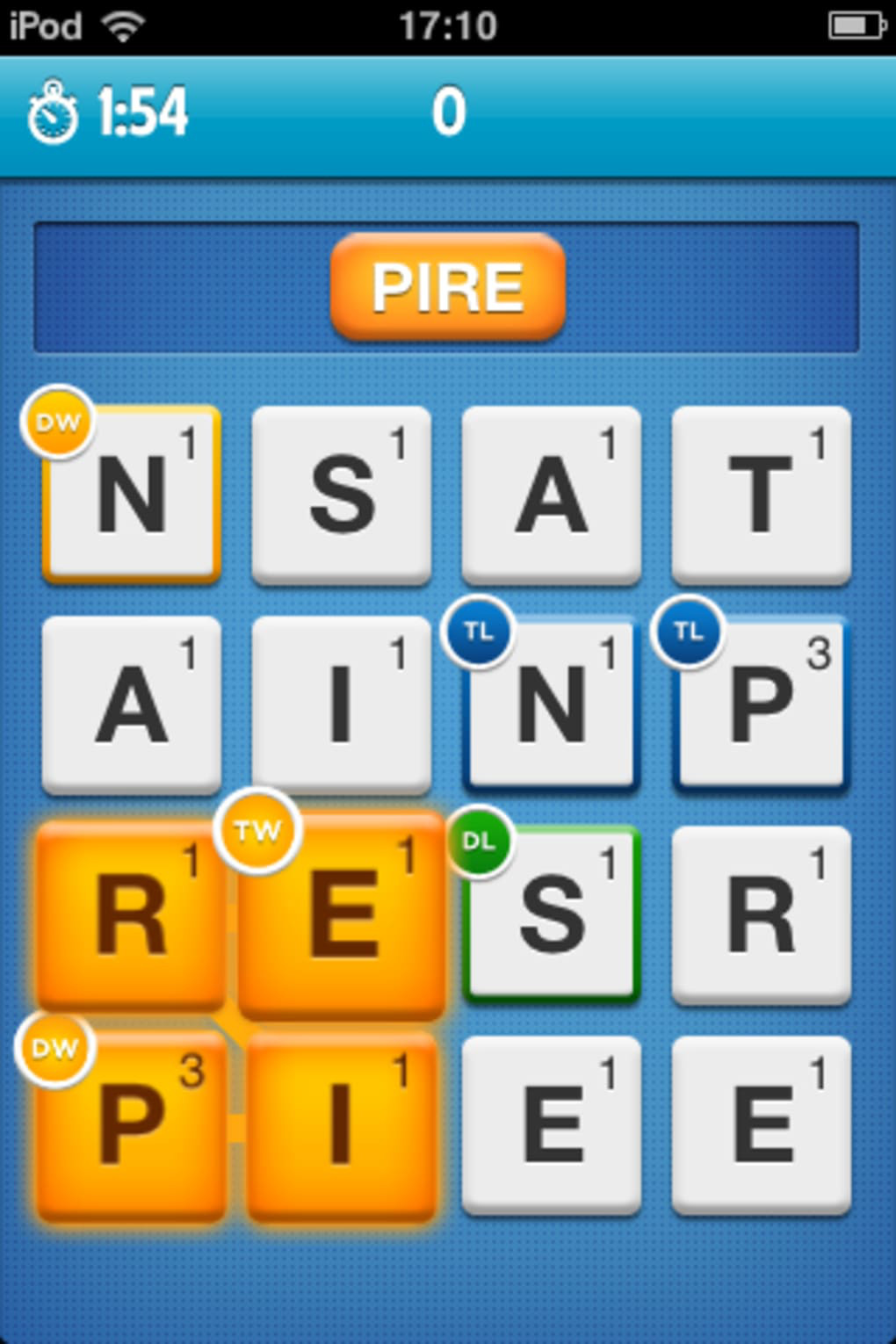This screenshot has height=1344, width=896.
Task: Deselect the highlighted P tile with DW badge
Action: point(132,1125)
